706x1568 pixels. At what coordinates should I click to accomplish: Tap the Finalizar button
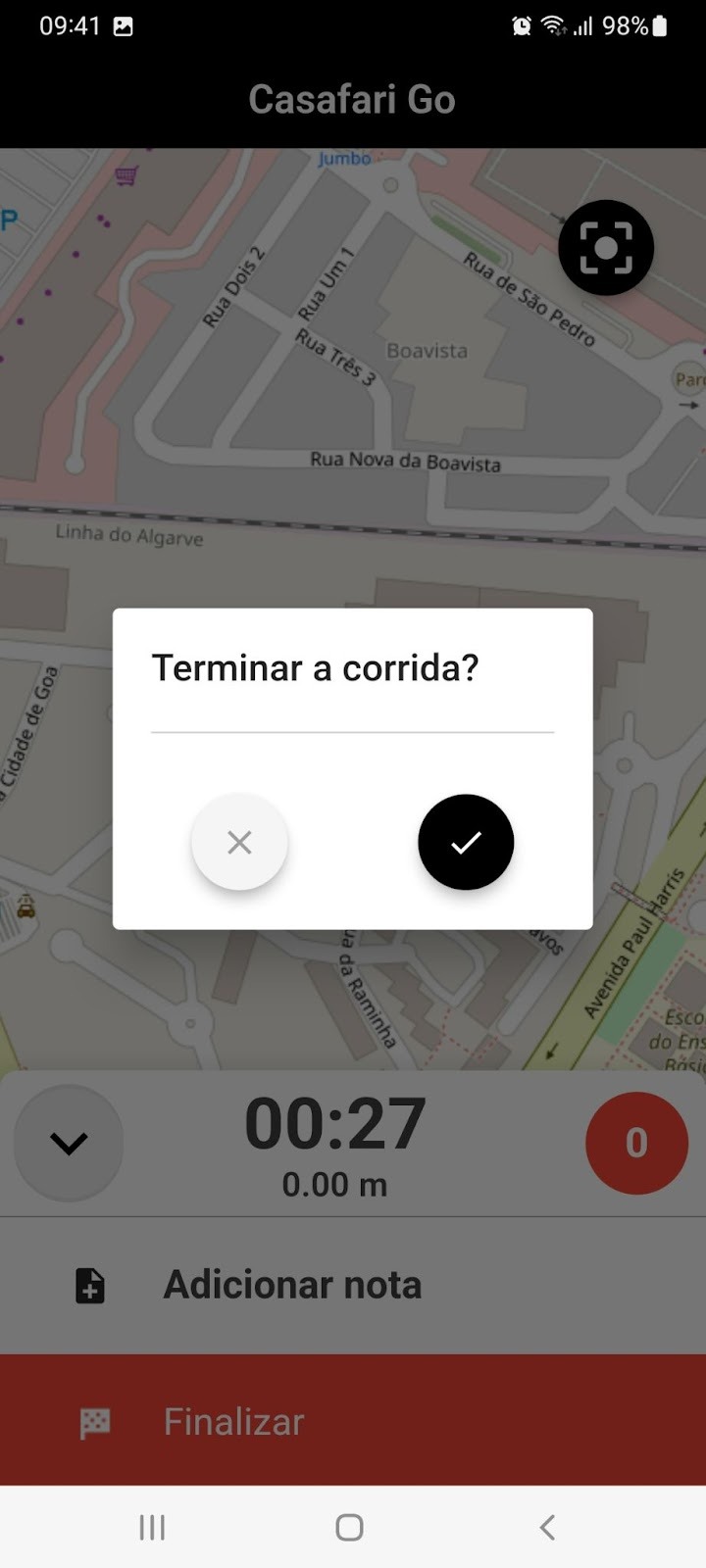[353, 1421]
